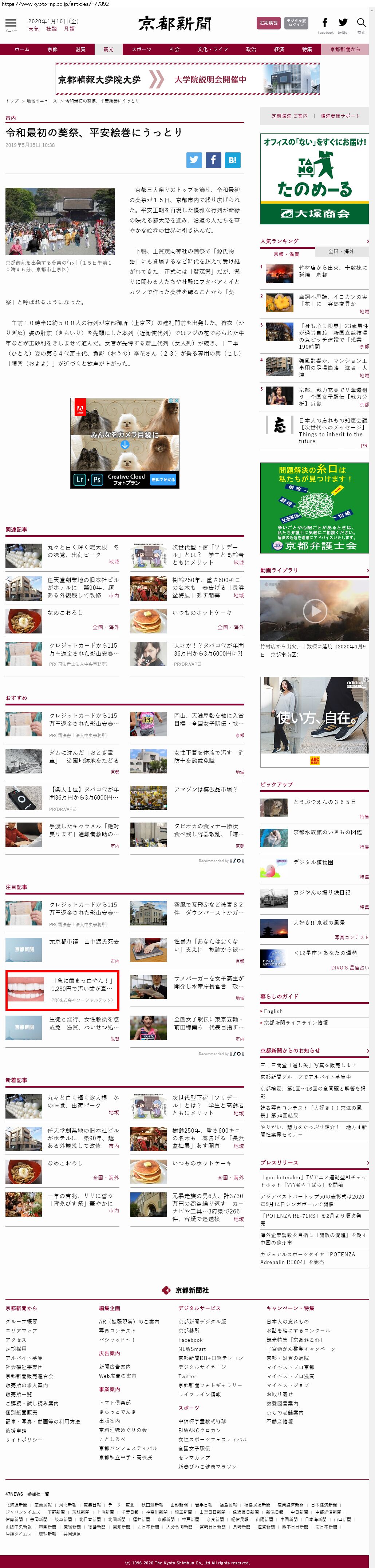Tap the 定期購読 subscription button
375x1568 pixels.
[x=268, y=23]
